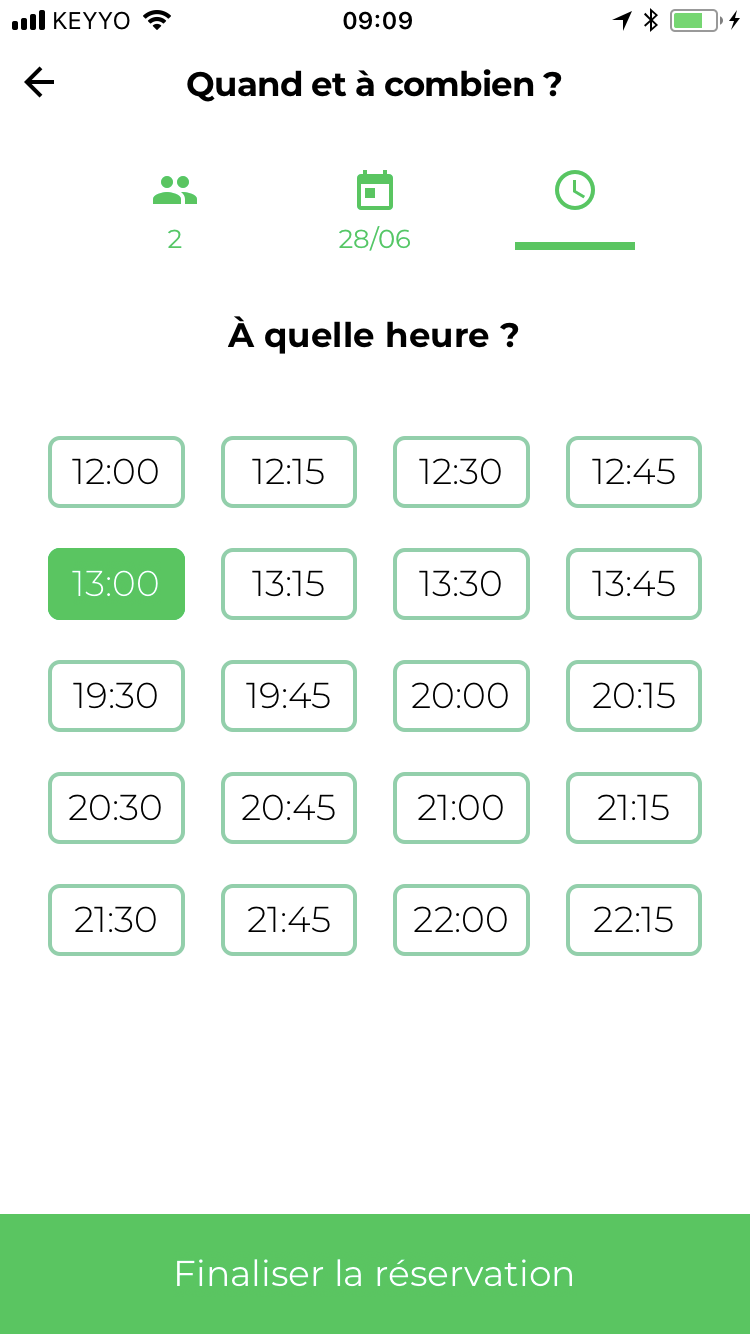Choose the 13:45 slot
The height and width of the screenshot is (1334, 750).
pyautogui.click(x=634, y=584)
